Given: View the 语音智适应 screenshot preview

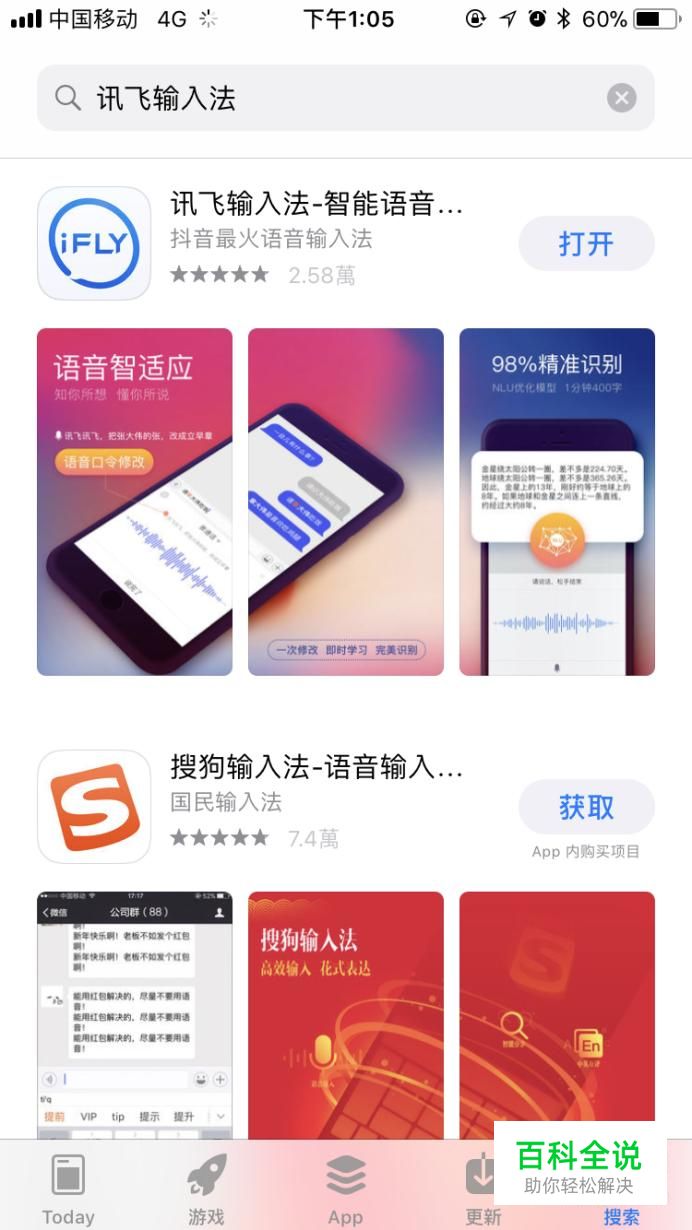Looking at the screenshot, I should pyautogui.click(x=135, y=501).
